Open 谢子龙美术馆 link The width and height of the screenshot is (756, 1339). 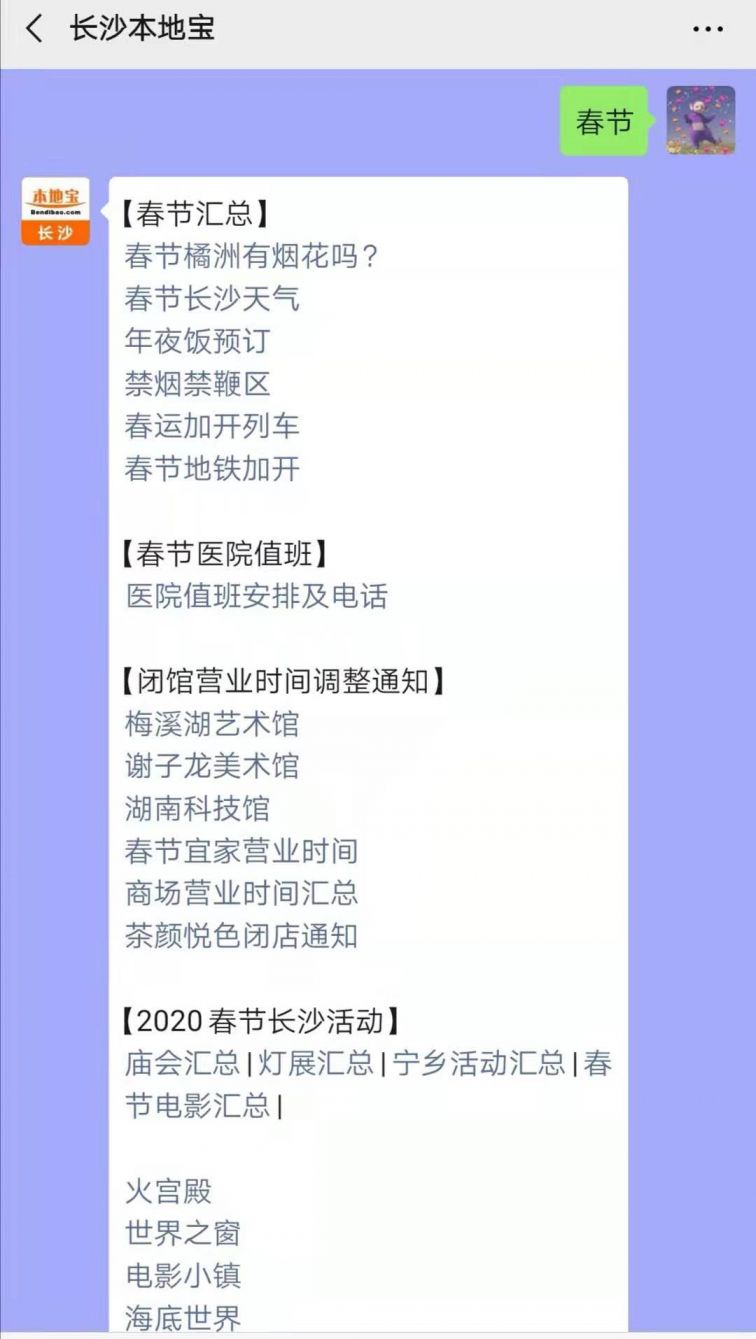click(x=212, y=766)
